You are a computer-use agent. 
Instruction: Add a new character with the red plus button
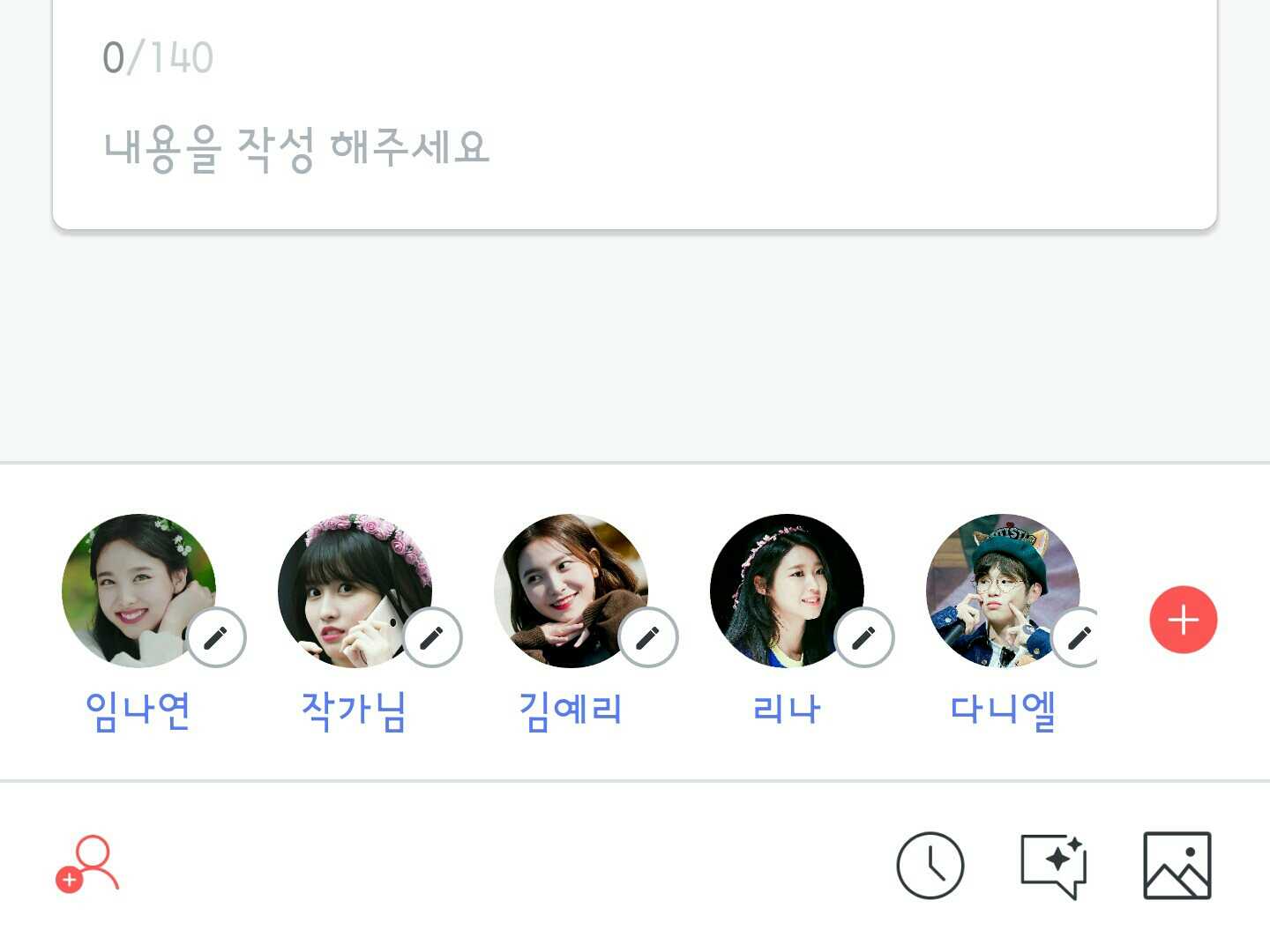click(x=1183, y=620)
